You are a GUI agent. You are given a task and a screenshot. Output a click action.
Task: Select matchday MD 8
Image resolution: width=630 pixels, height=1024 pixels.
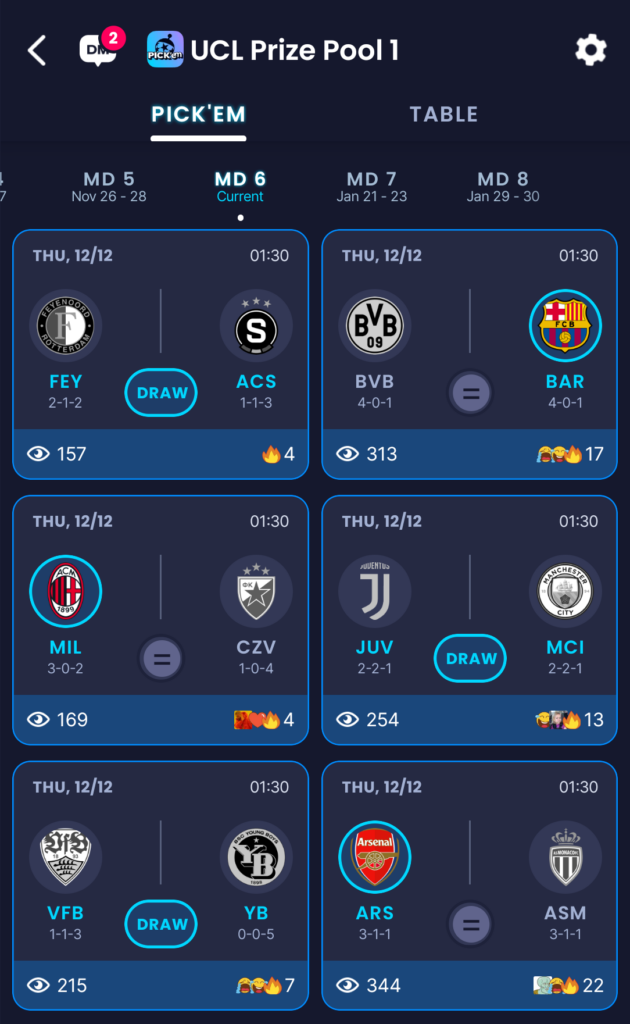pyautogui.click(x=503, y=186)
